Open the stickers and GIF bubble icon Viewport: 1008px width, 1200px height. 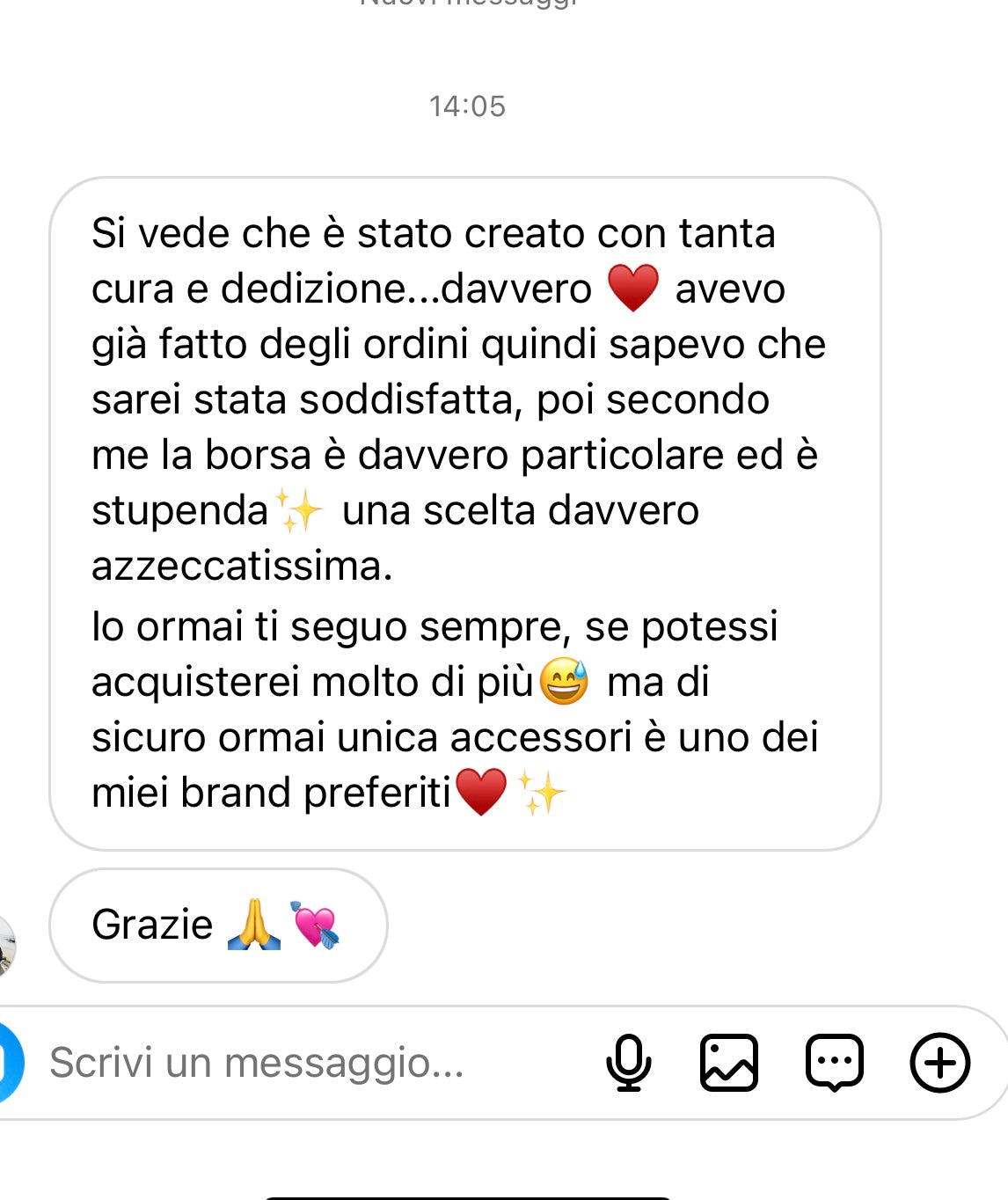(834, 1063)
